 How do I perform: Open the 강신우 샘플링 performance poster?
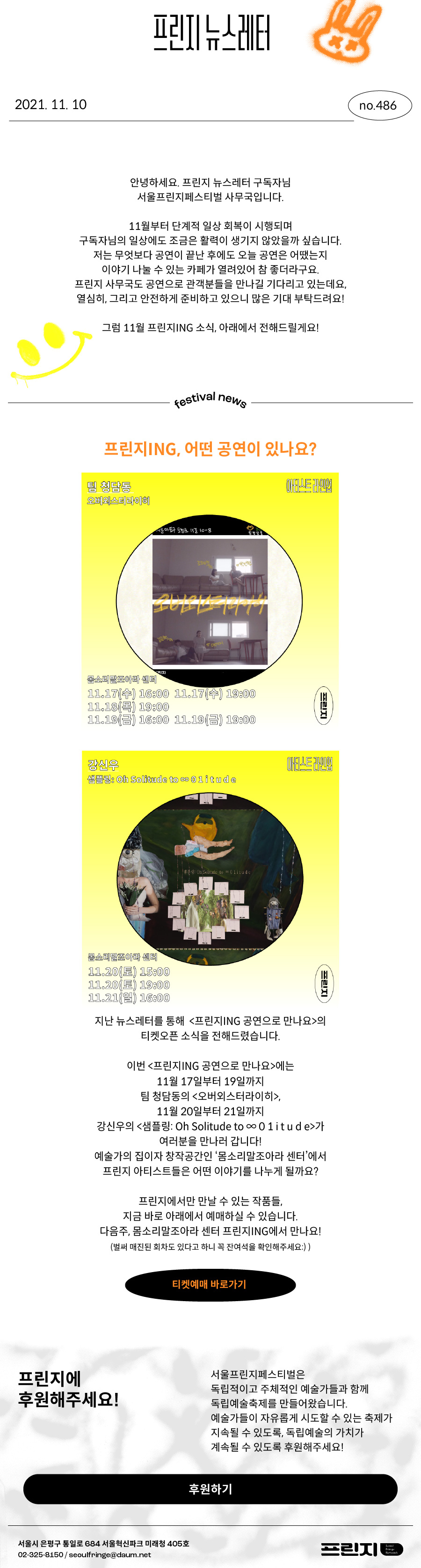(210, 878)
